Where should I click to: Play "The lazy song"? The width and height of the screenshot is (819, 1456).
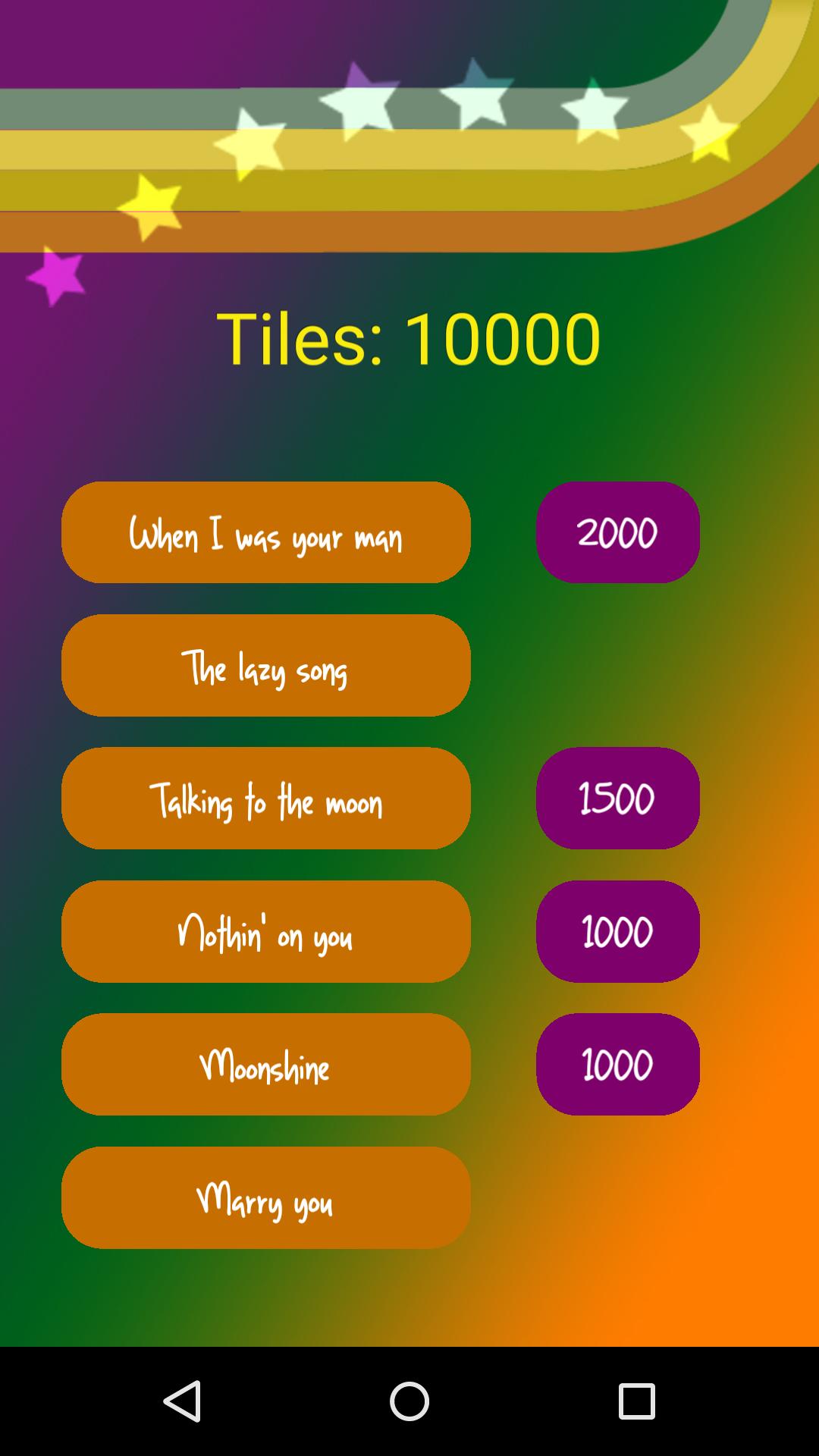(x=267, y=666)
